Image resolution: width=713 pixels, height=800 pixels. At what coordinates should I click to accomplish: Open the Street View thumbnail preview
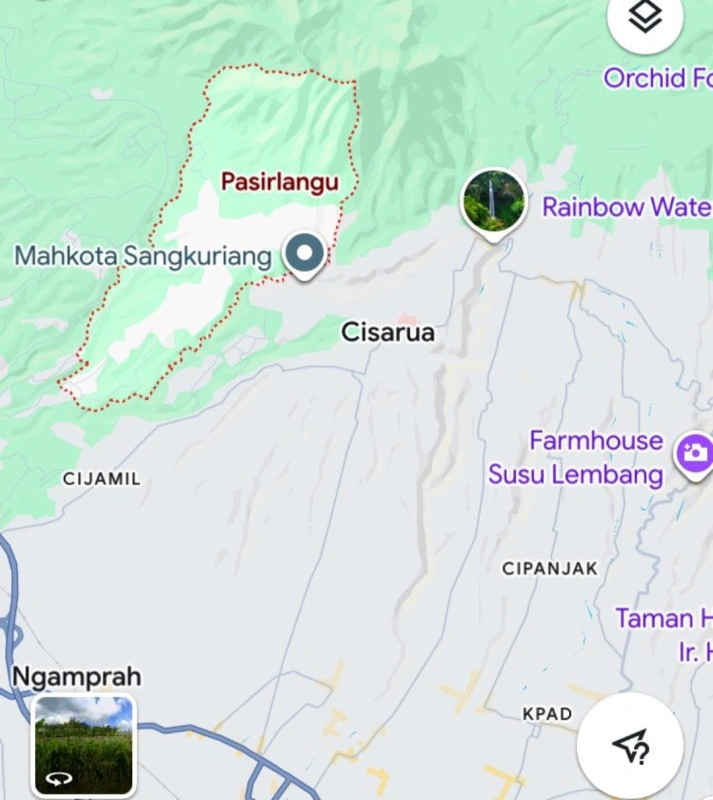pyautogui.click(x=83, y=745)
